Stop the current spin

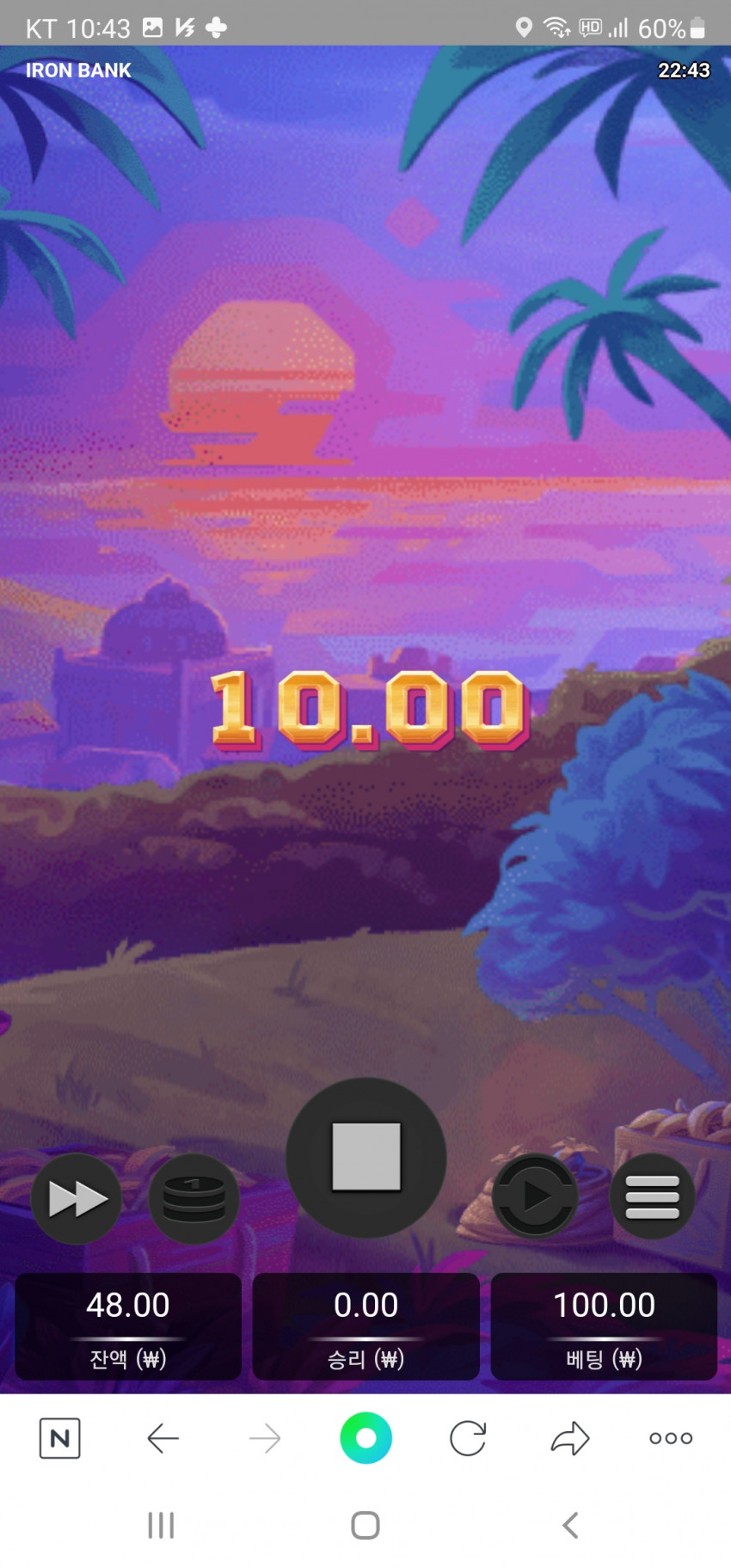click(x=366, y=1157)
